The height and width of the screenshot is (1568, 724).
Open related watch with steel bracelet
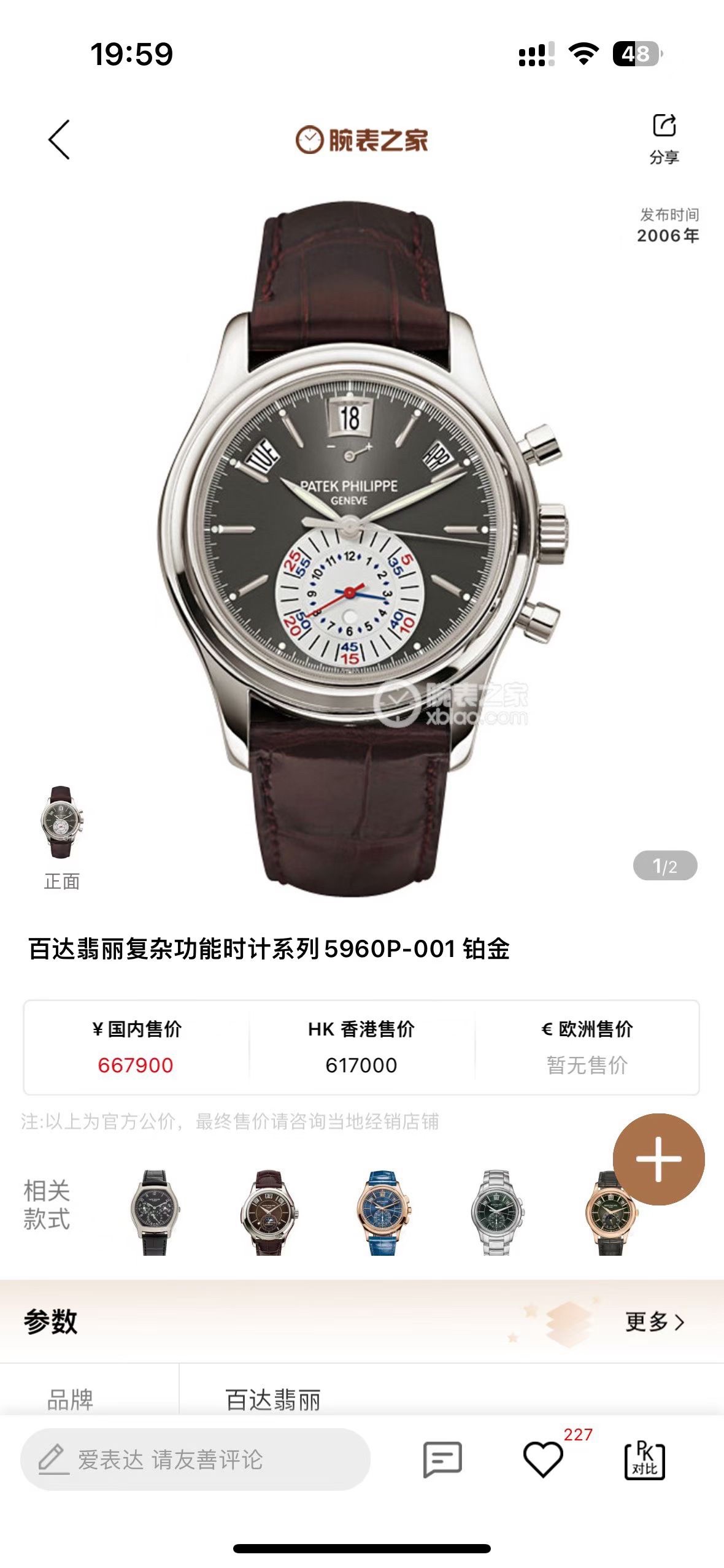tap(496, 1212)
